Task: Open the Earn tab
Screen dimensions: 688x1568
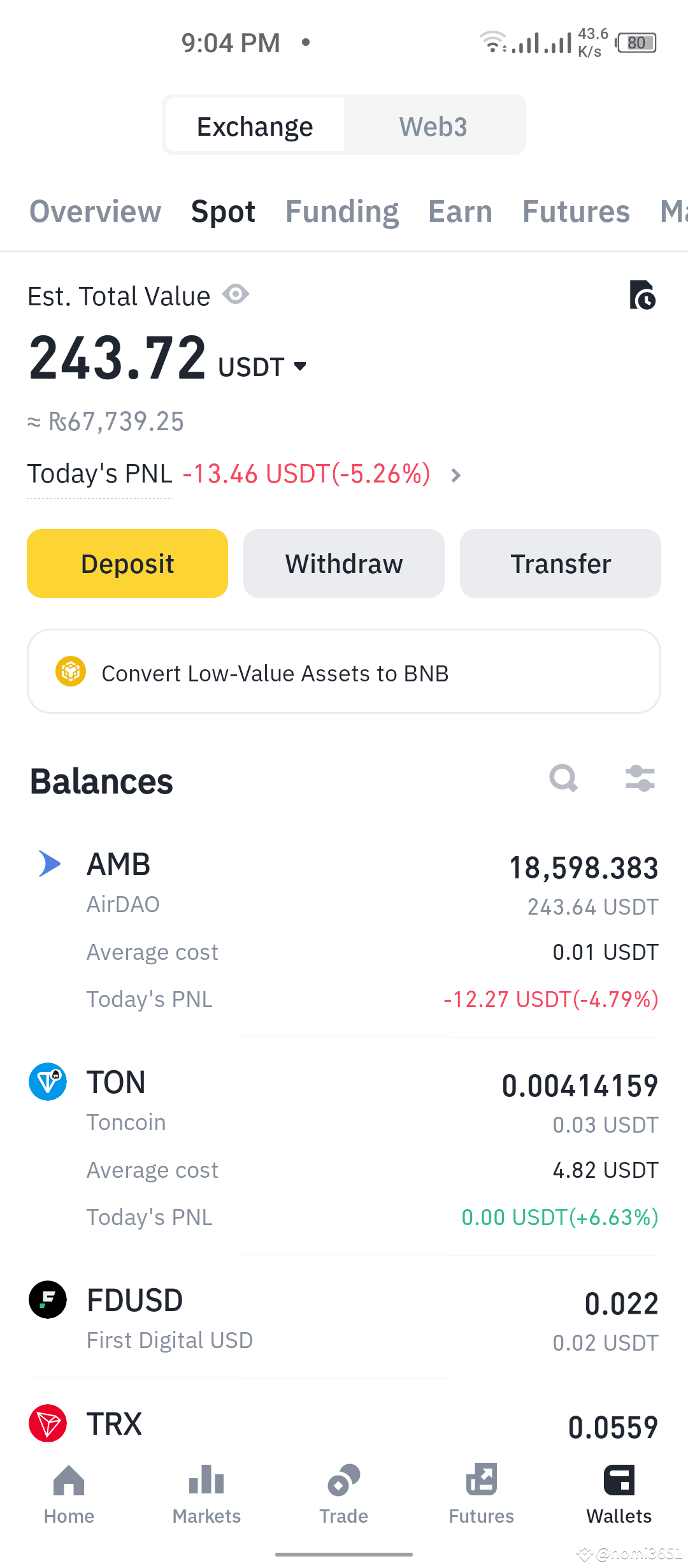Action: tap(459, 211)
